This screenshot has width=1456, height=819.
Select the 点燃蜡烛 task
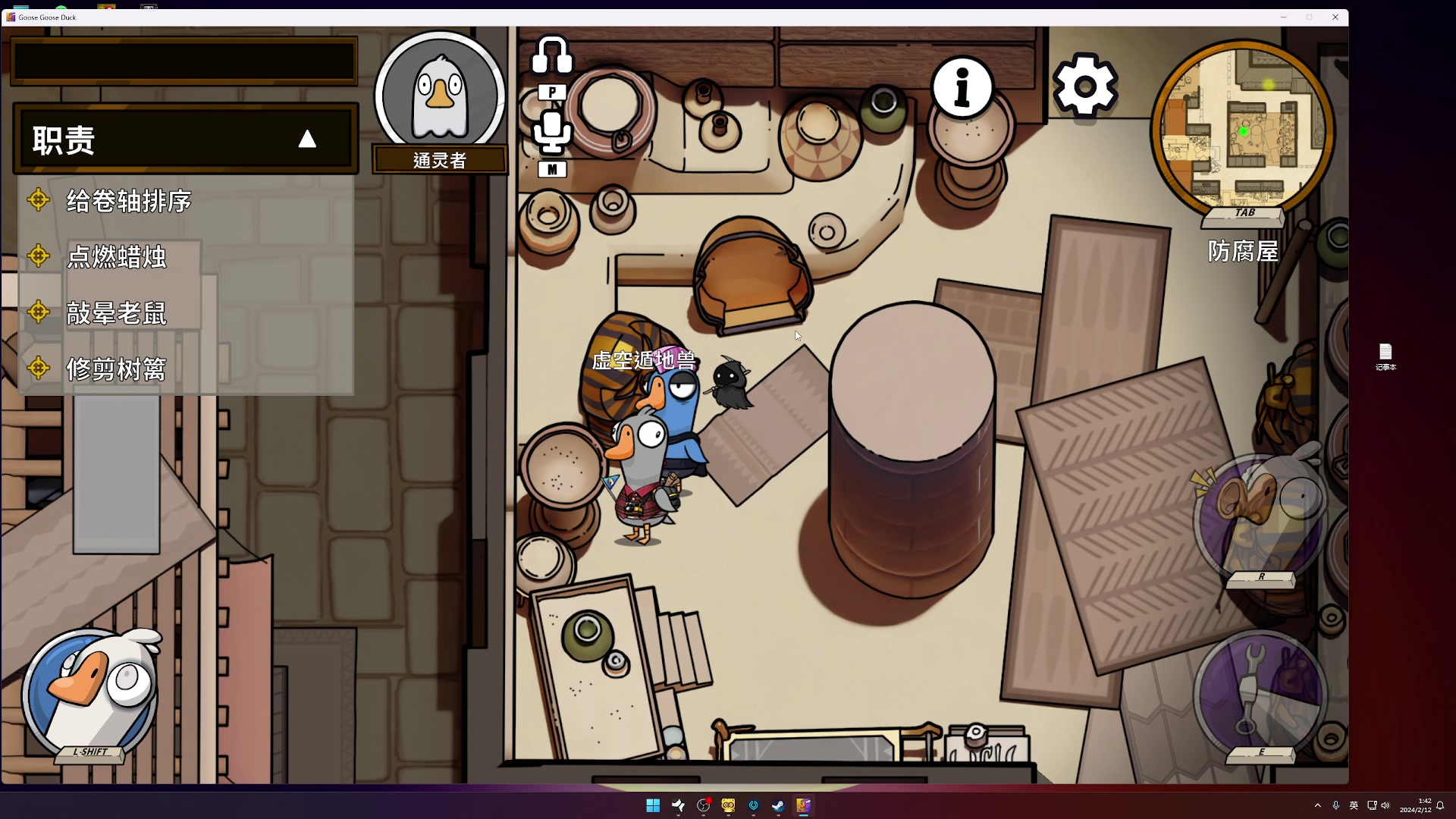(x=117, y=257)
